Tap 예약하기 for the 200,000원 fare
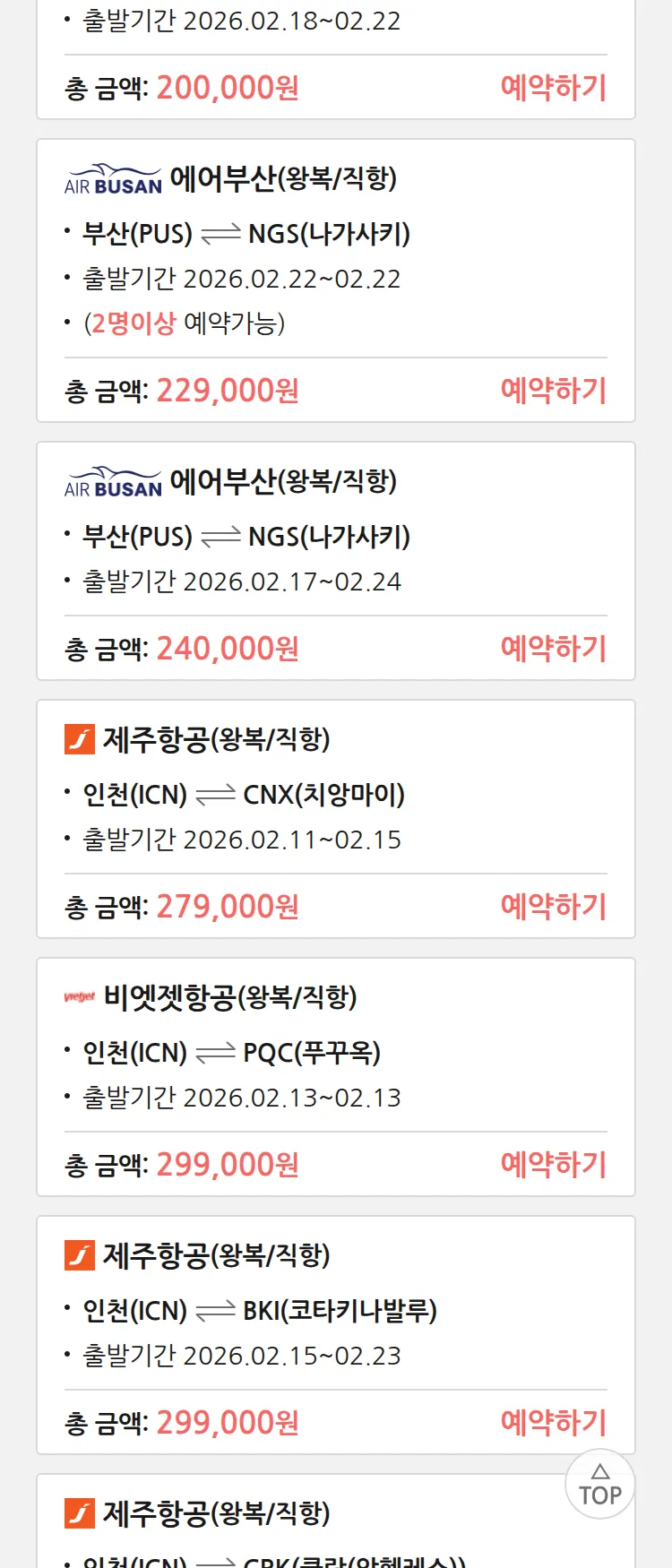 [553, 88]
